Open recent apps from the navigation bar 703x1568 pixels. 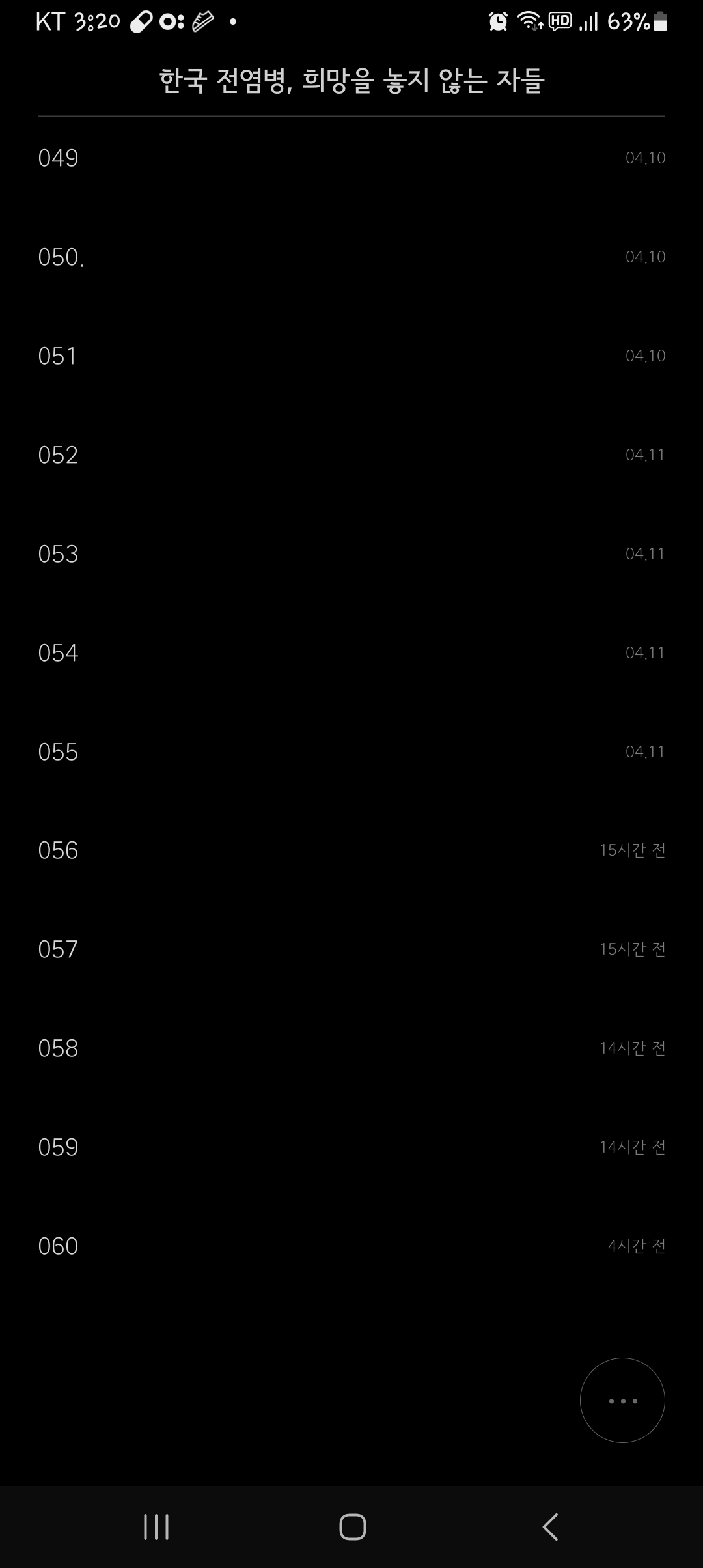point(156,1527)
